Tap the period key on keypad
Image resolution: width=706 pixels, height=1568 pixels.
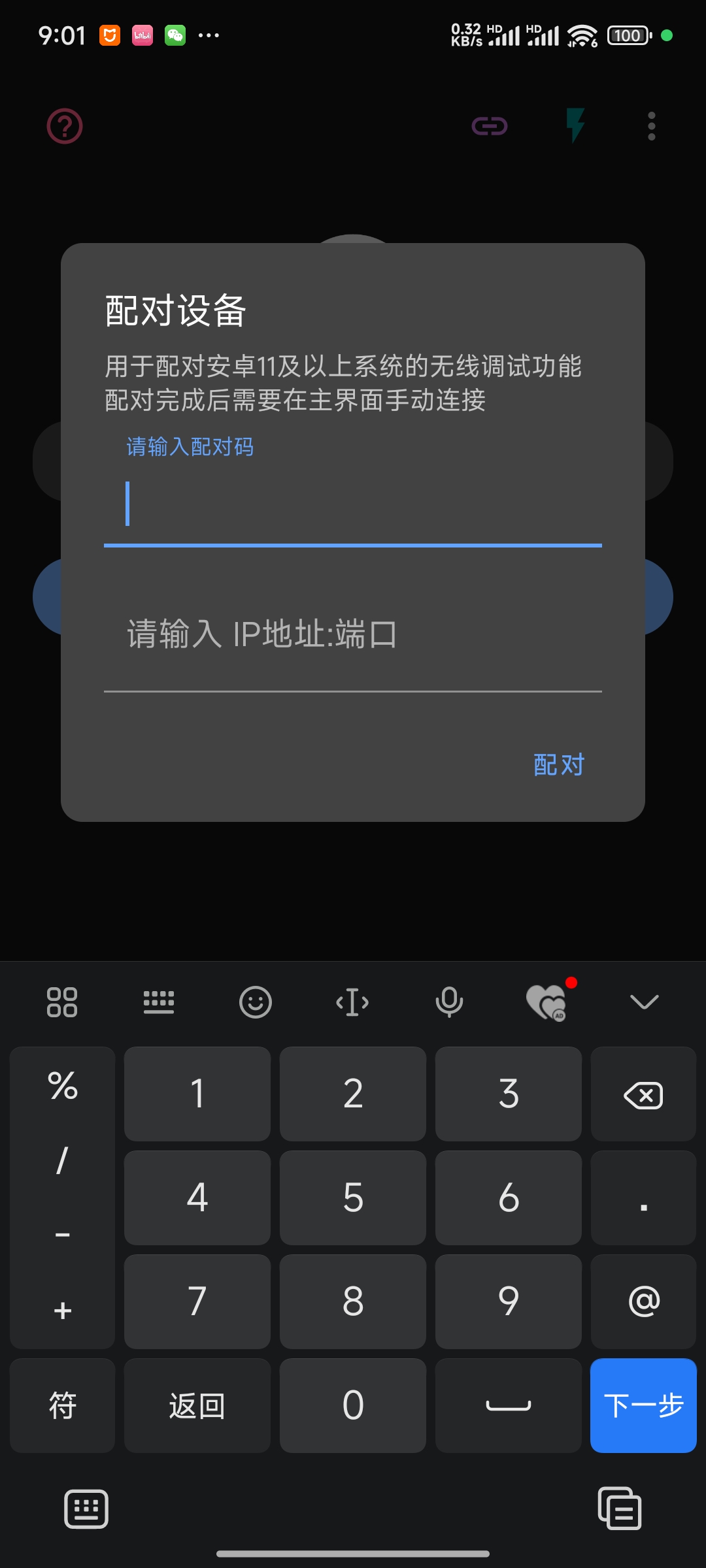point(643,1198)
